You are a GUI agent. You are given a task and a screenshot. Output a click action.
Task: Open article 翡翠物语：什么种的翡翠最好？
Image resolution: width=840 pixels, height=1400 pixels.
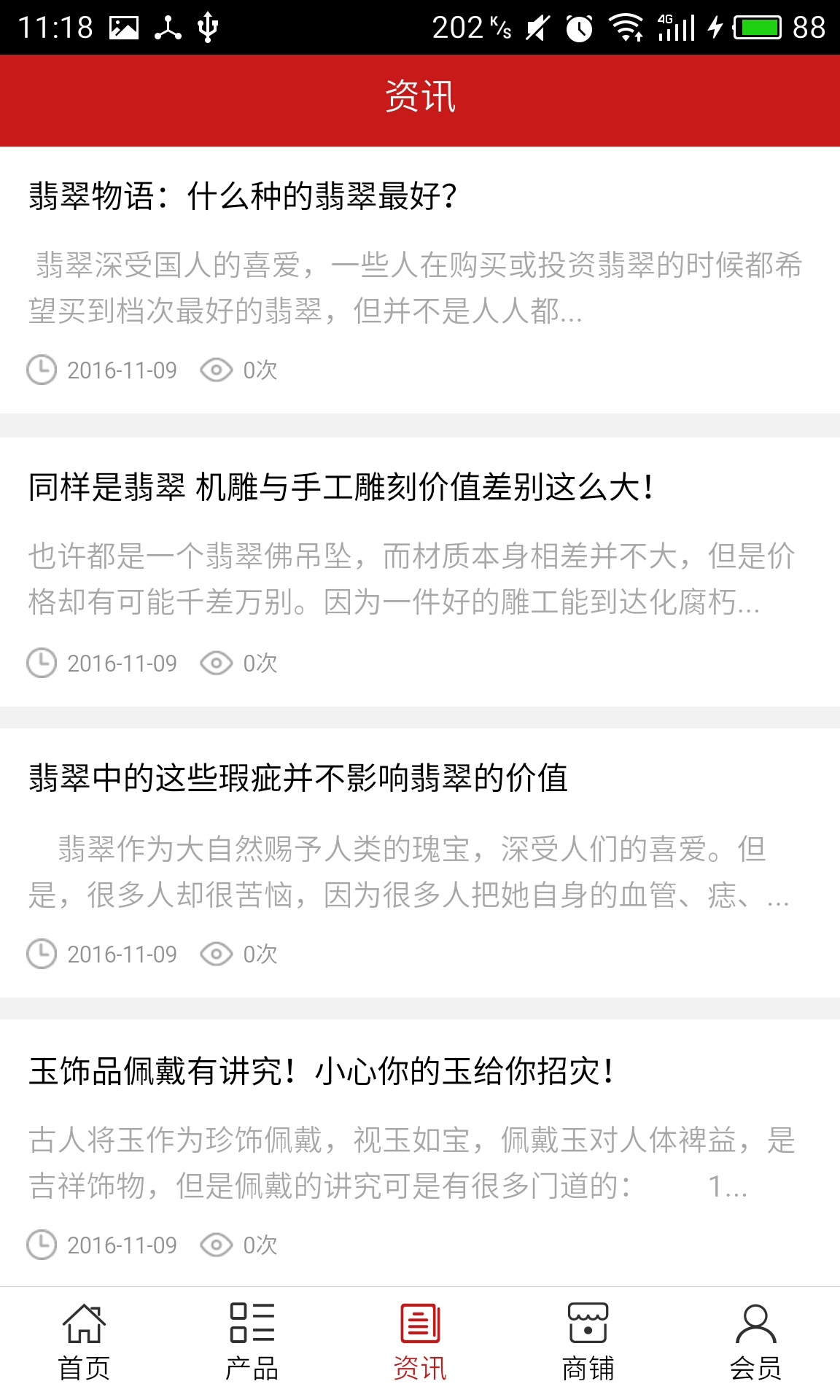point(244,196)
